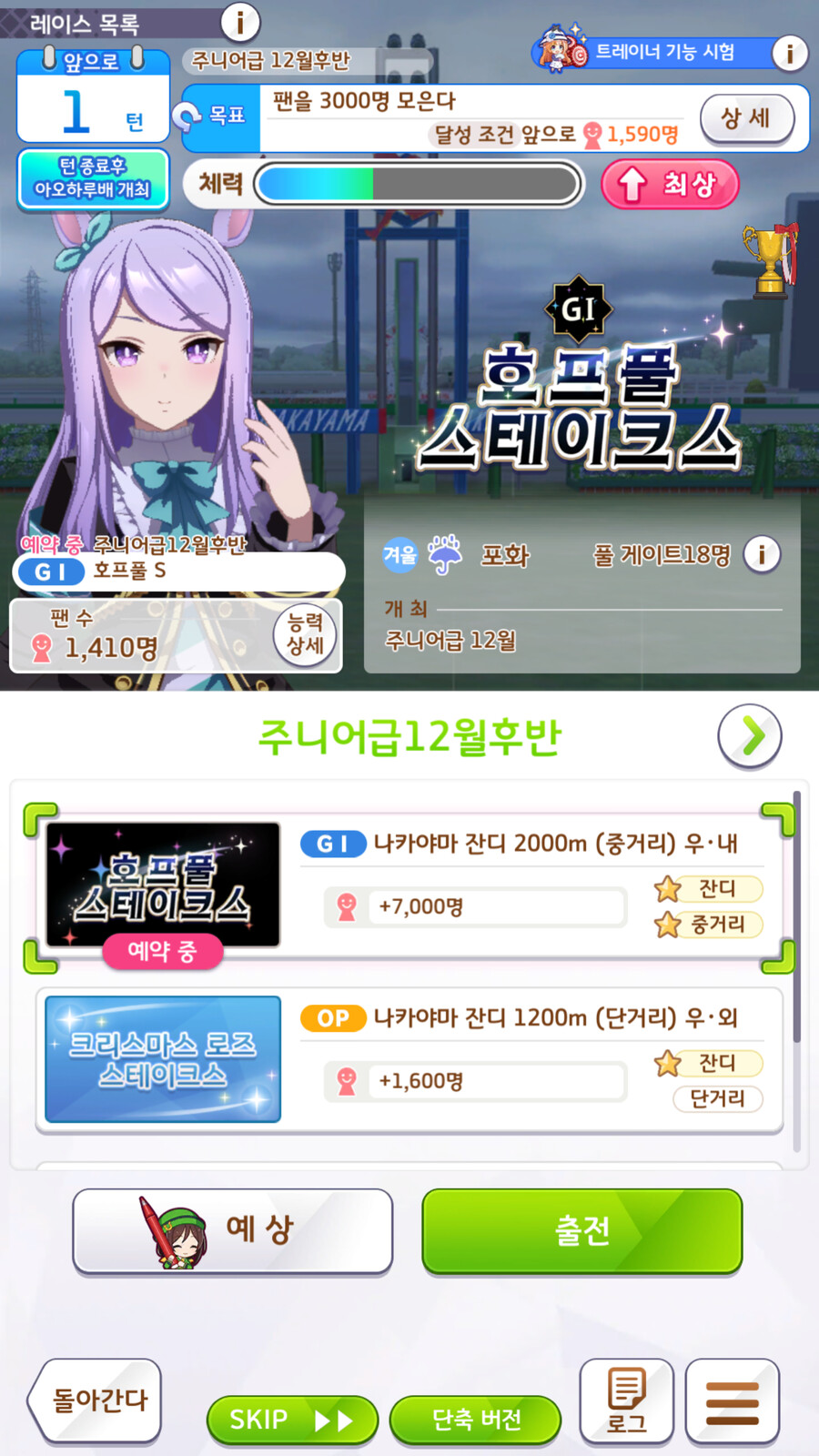This screenshot has width=819, height=1456.
Task: Toggle the 단축 버전 short version button
Action: pyautogui.click(x=475, y=1420)
